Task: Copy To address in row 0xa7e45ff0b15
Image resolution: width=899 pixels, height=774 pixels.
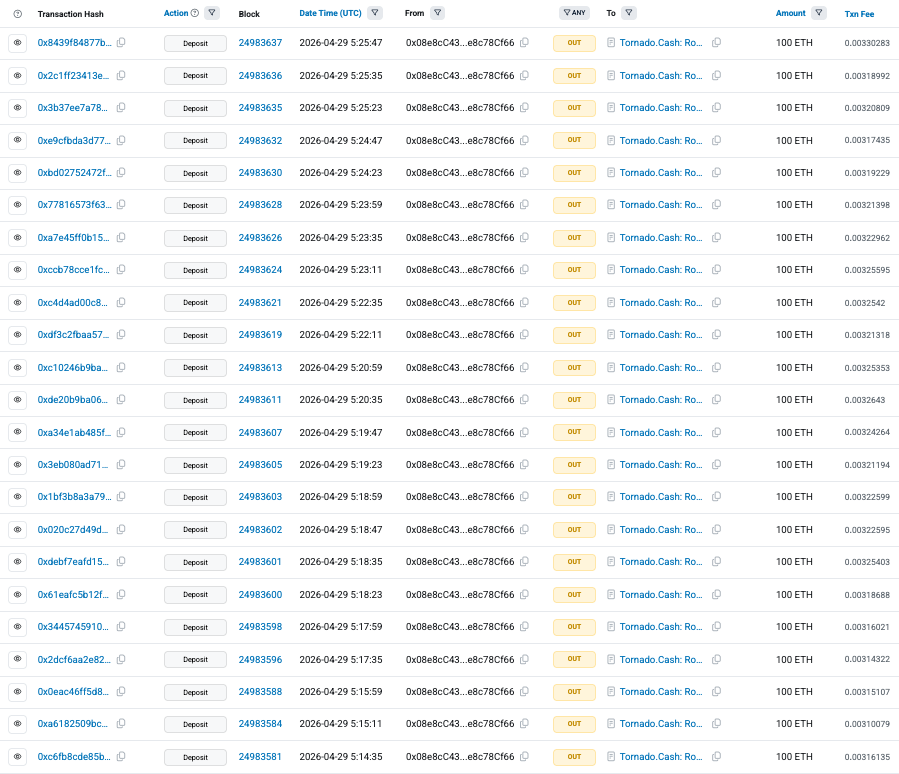Action: pos(716,238)
